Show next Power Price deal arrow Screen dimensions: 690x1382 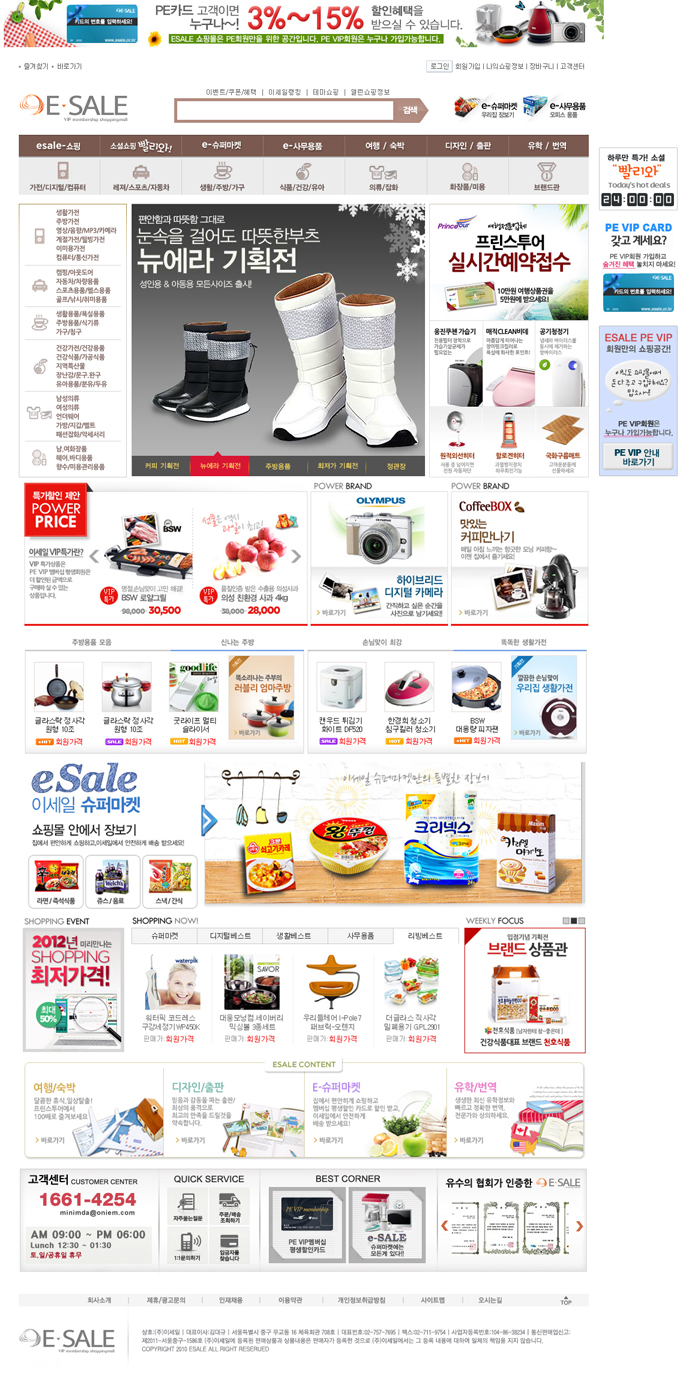(x=296, y=557)
